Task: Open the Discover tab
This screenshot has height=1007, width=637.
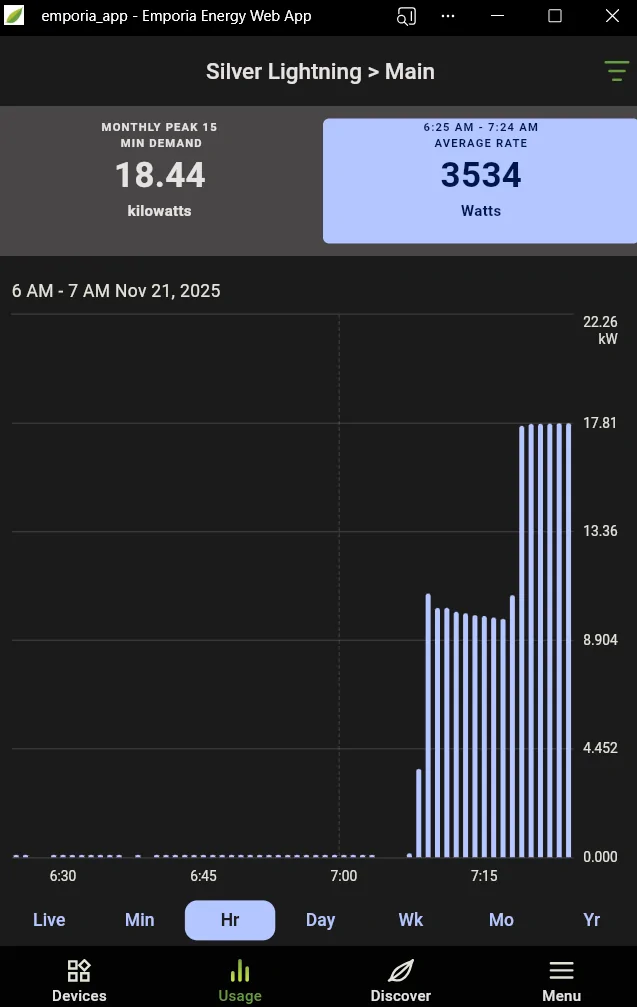Action: click(400, 980)
